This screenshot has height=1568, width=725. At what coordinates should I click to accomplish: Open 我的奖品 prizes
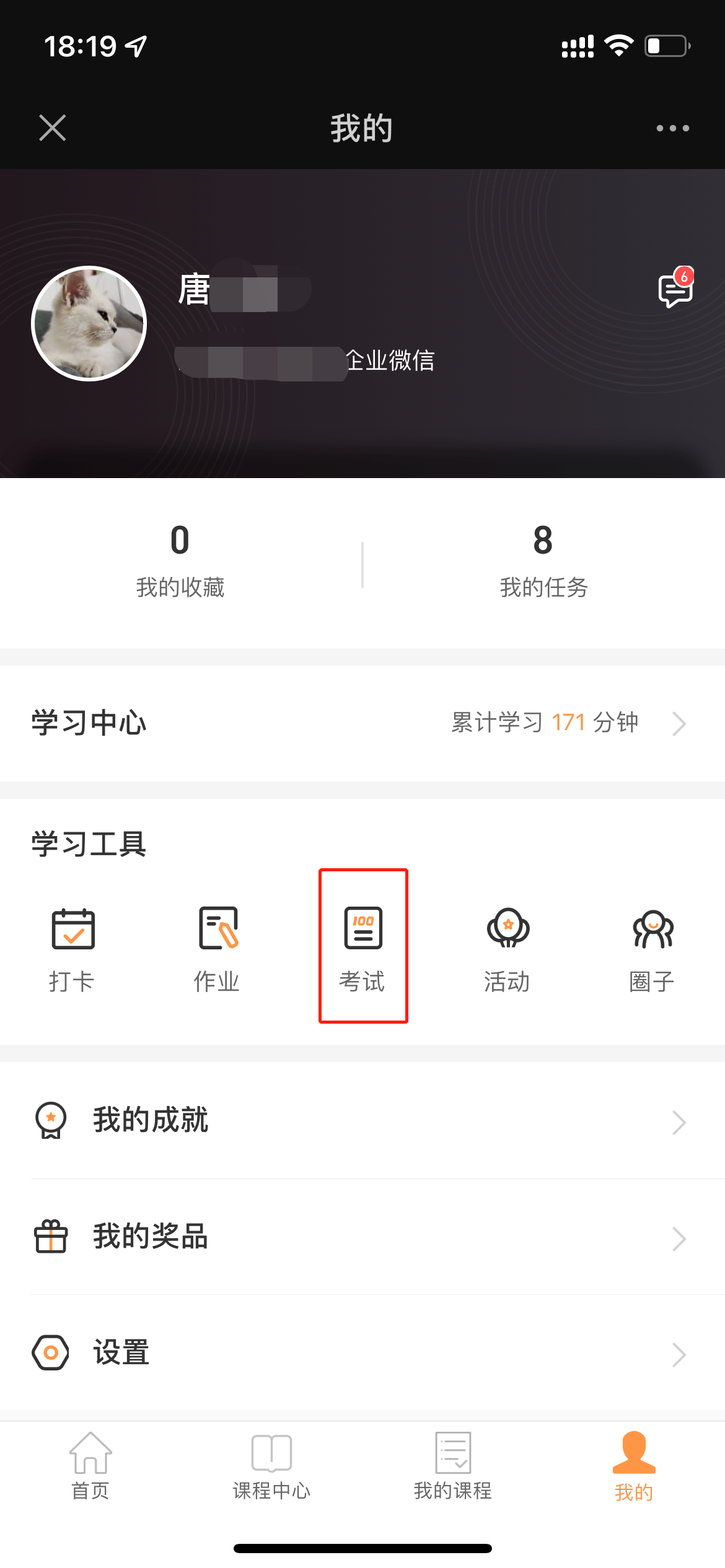pyautogui.click(x=362, y=1237)
